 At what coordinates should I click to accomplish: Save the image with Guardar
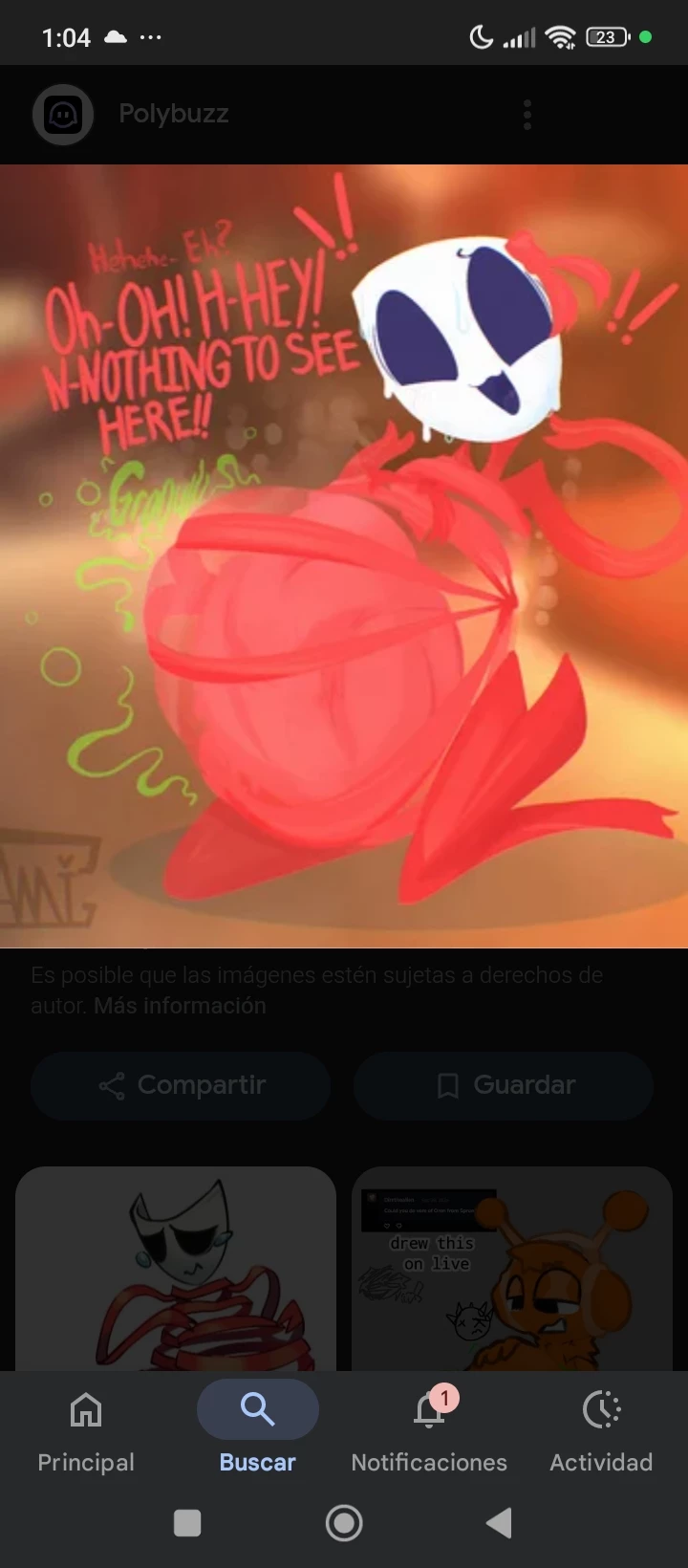point(504,1085)
